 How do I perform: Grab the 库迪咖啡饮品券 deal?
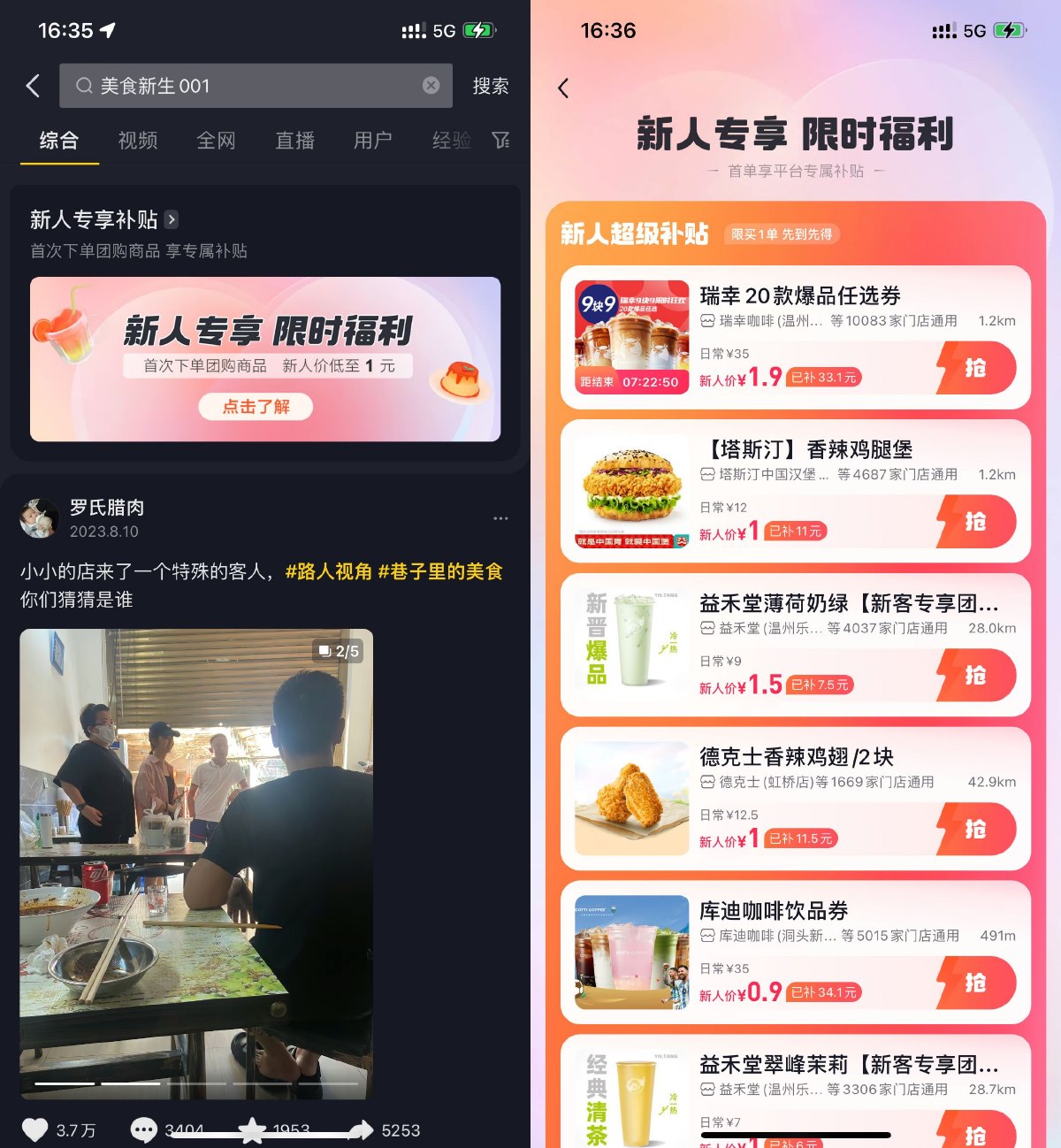[976, 983]
